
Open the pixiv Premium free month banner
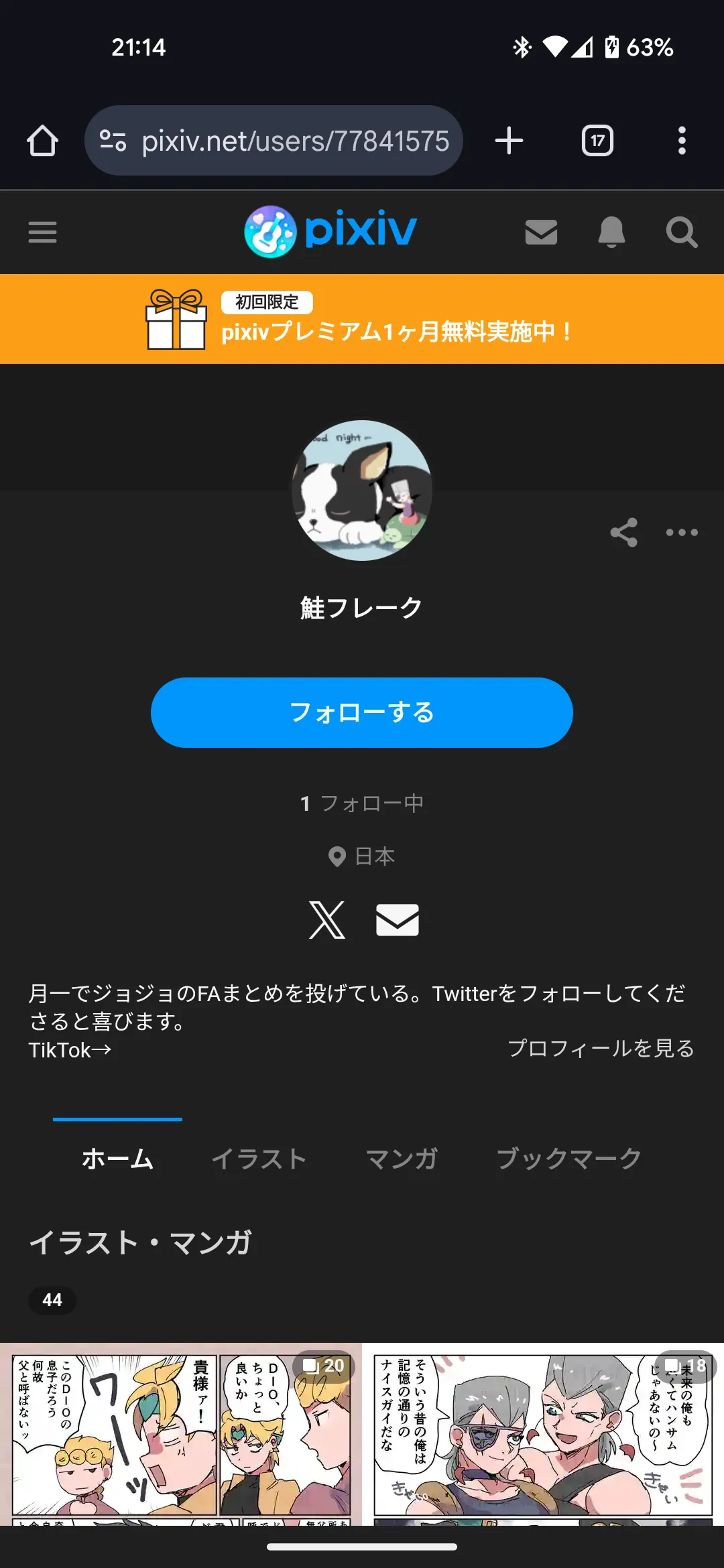point(362,320)
